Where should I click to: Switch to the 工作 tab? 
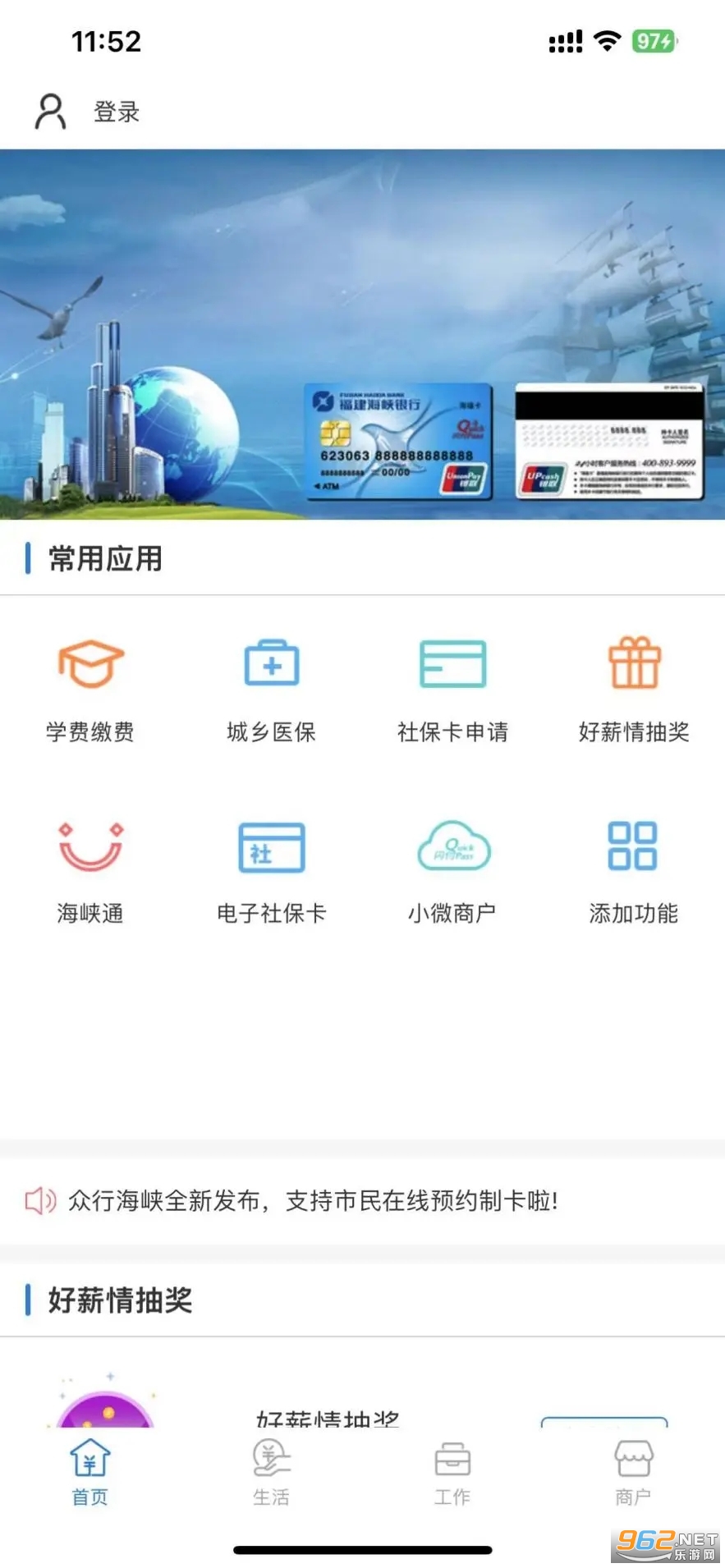click(452, 1473)
